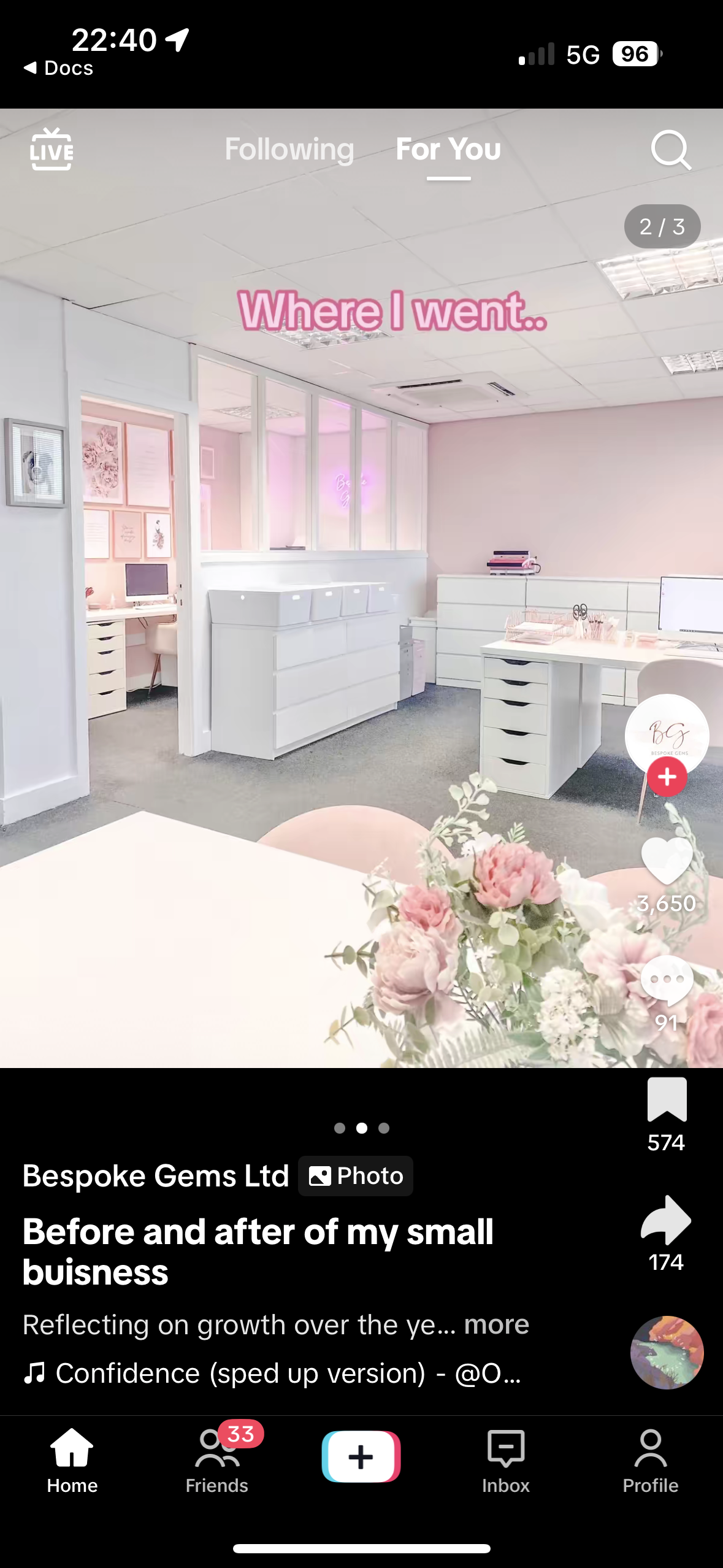Create a new post with the plus button

[x=361, y=1456]
